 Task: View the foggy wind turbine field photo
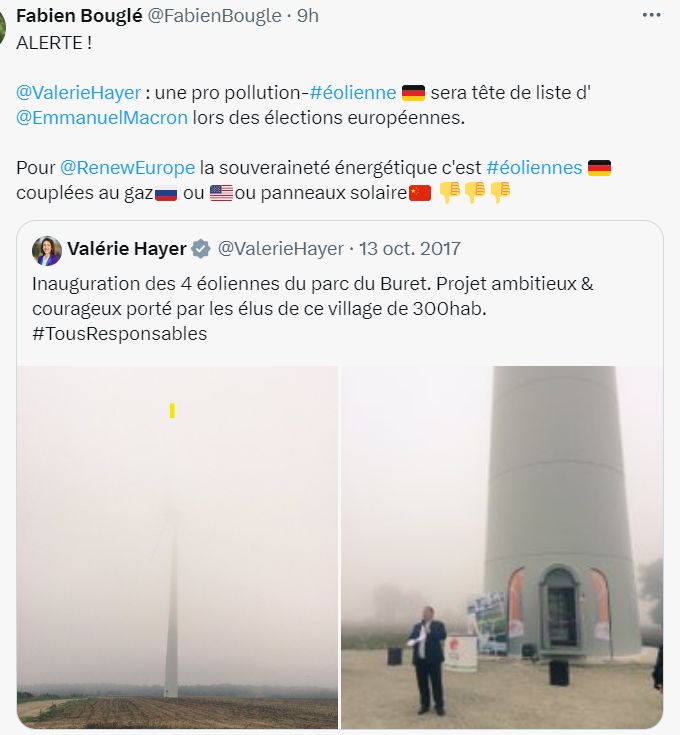[178, 545]
